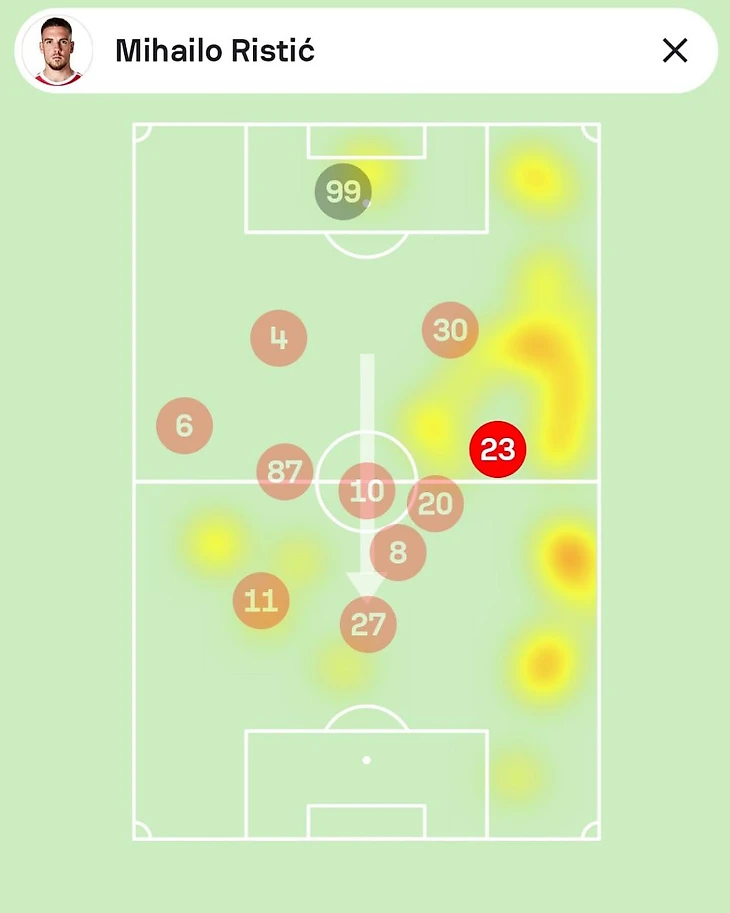Viewport: 730px width, 913px height.
Task: Open Mihailo Ristić's player profile header
Action: click(215, 51)
